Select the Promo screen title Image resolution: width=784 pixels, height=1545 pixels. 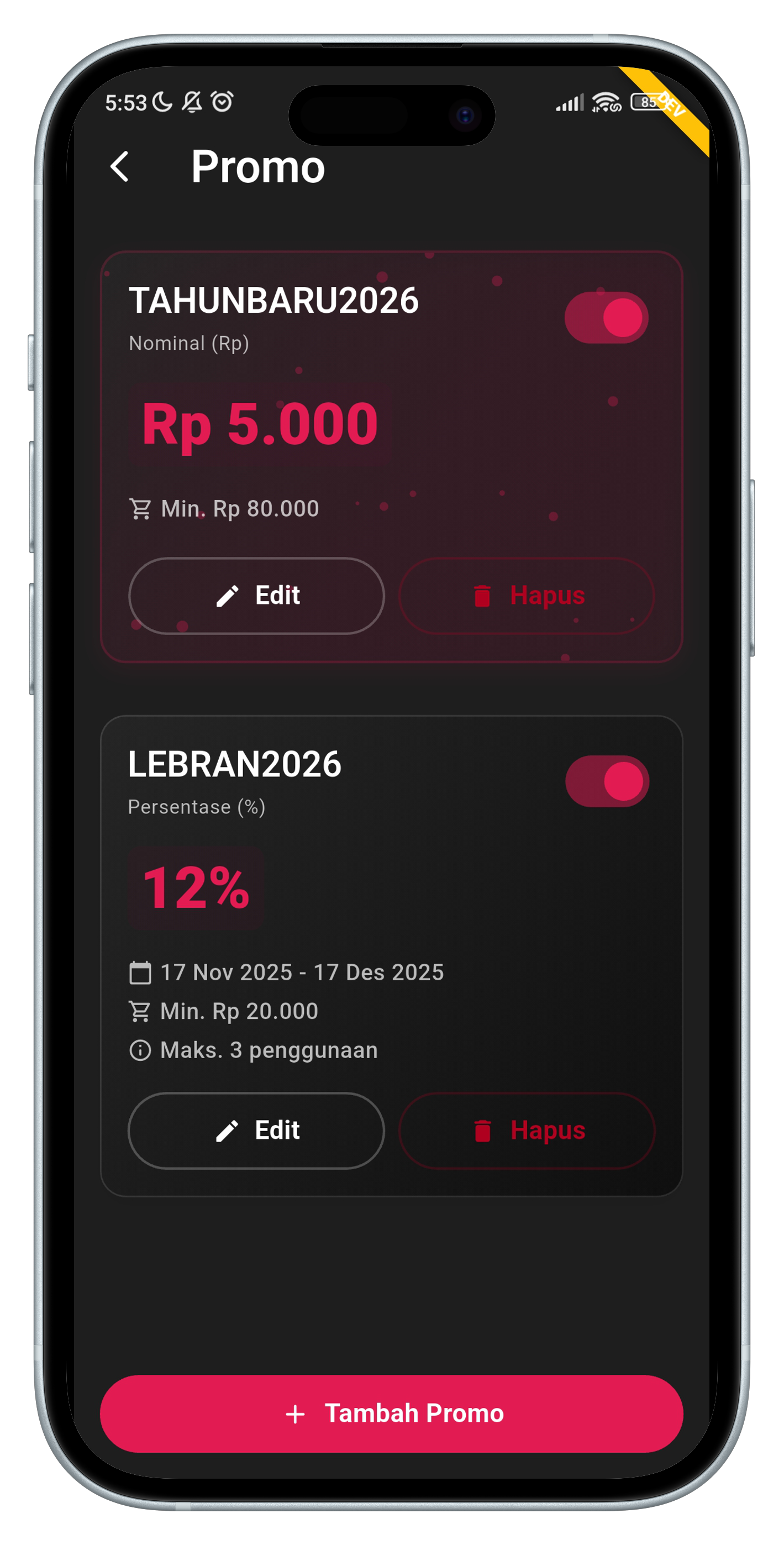(x=259, y=167)
